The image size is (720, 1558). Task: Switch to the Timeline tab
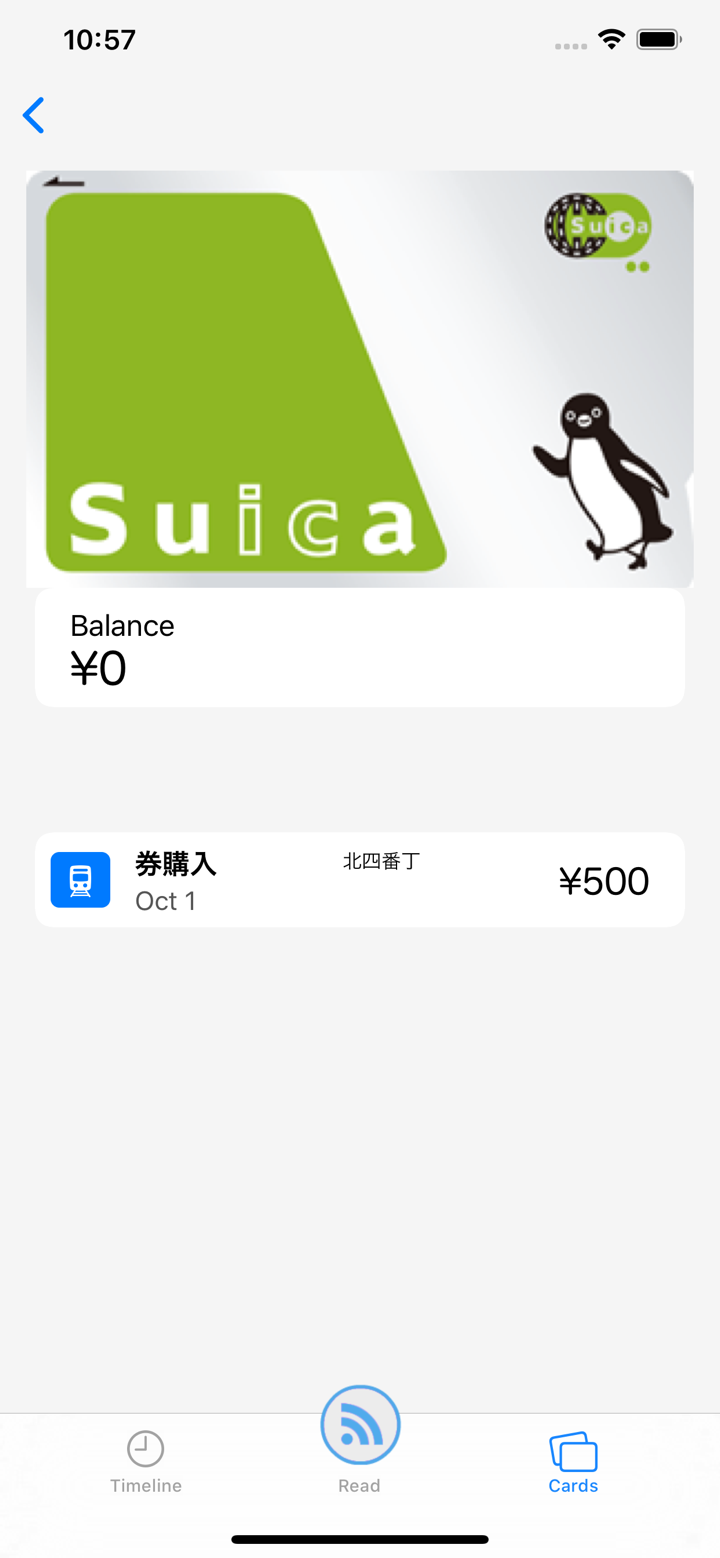(x=145, y=1460)
